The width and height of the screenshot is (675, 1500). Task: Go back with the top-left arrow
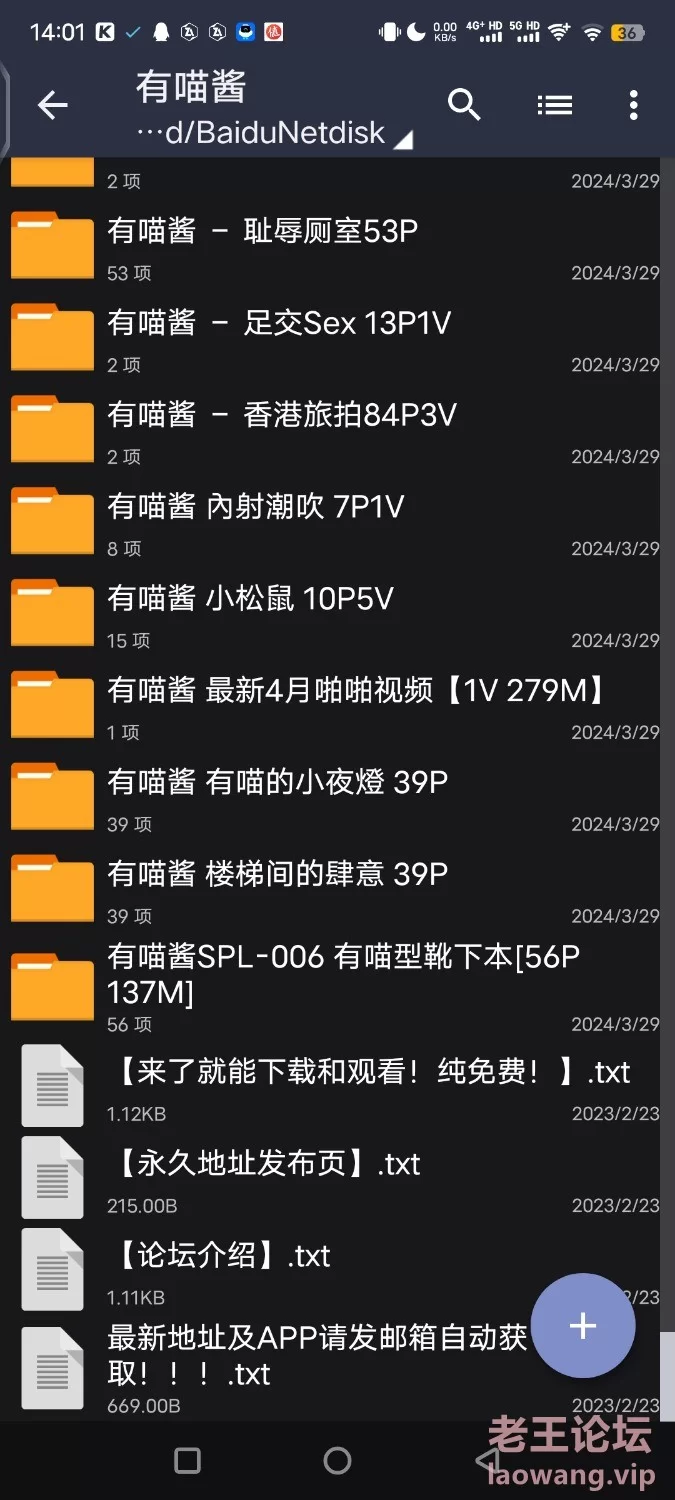coord(52,105)
